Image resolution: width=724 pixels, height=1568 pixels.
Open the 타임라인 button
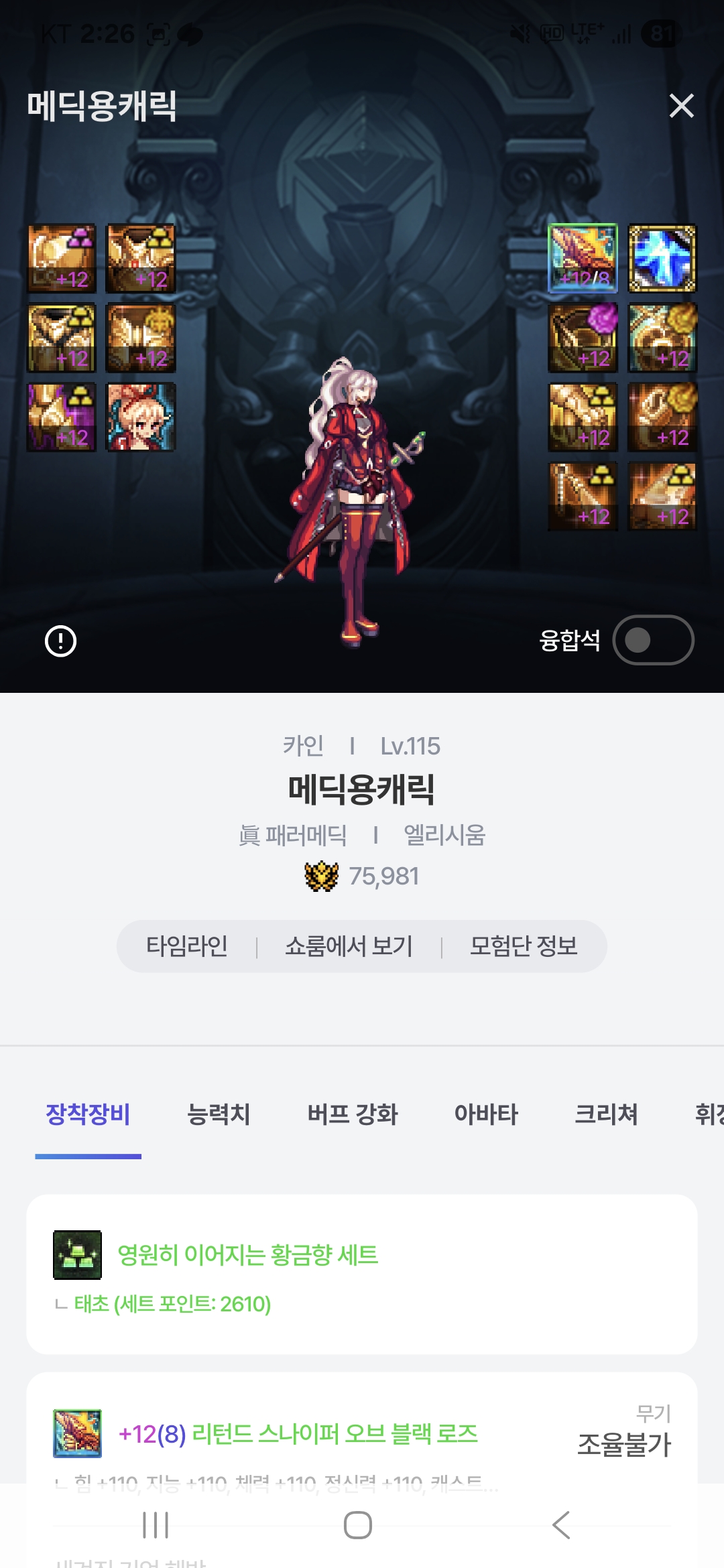[187, 946]
